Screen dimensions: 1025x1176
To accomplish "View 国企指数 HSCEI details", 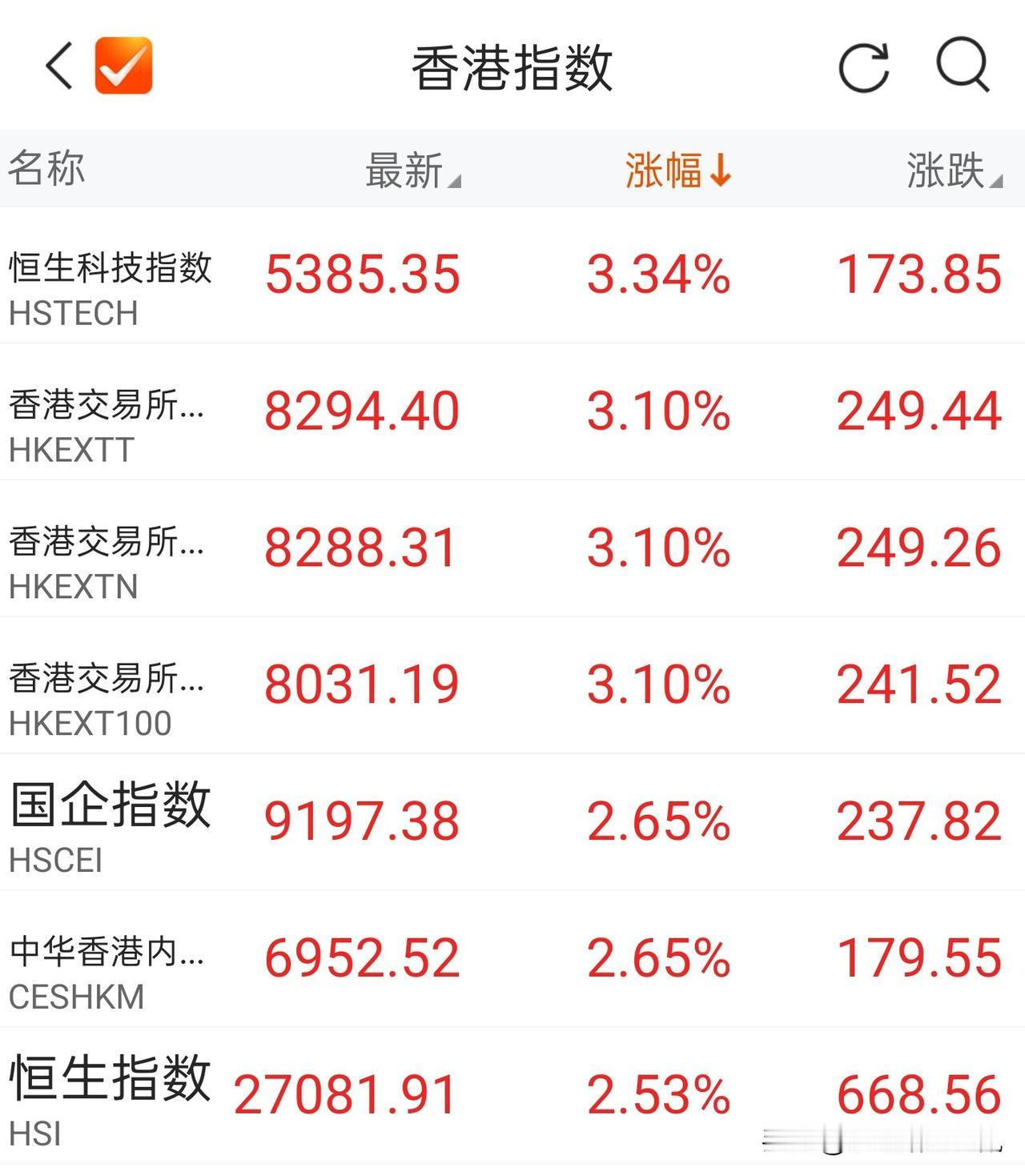I will (x=512, y=822).
